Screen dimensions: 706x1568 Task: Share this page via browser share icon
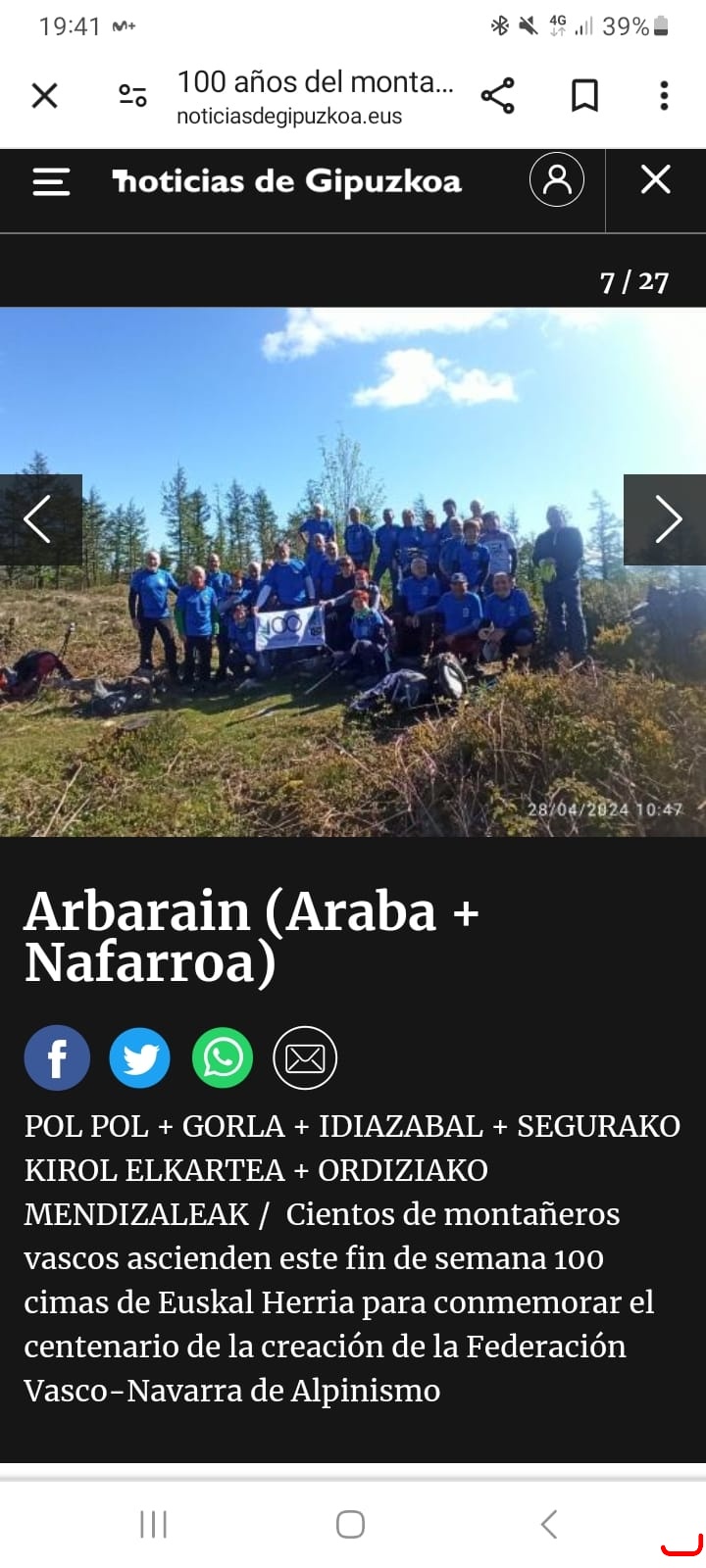click(x=497, y=96)
